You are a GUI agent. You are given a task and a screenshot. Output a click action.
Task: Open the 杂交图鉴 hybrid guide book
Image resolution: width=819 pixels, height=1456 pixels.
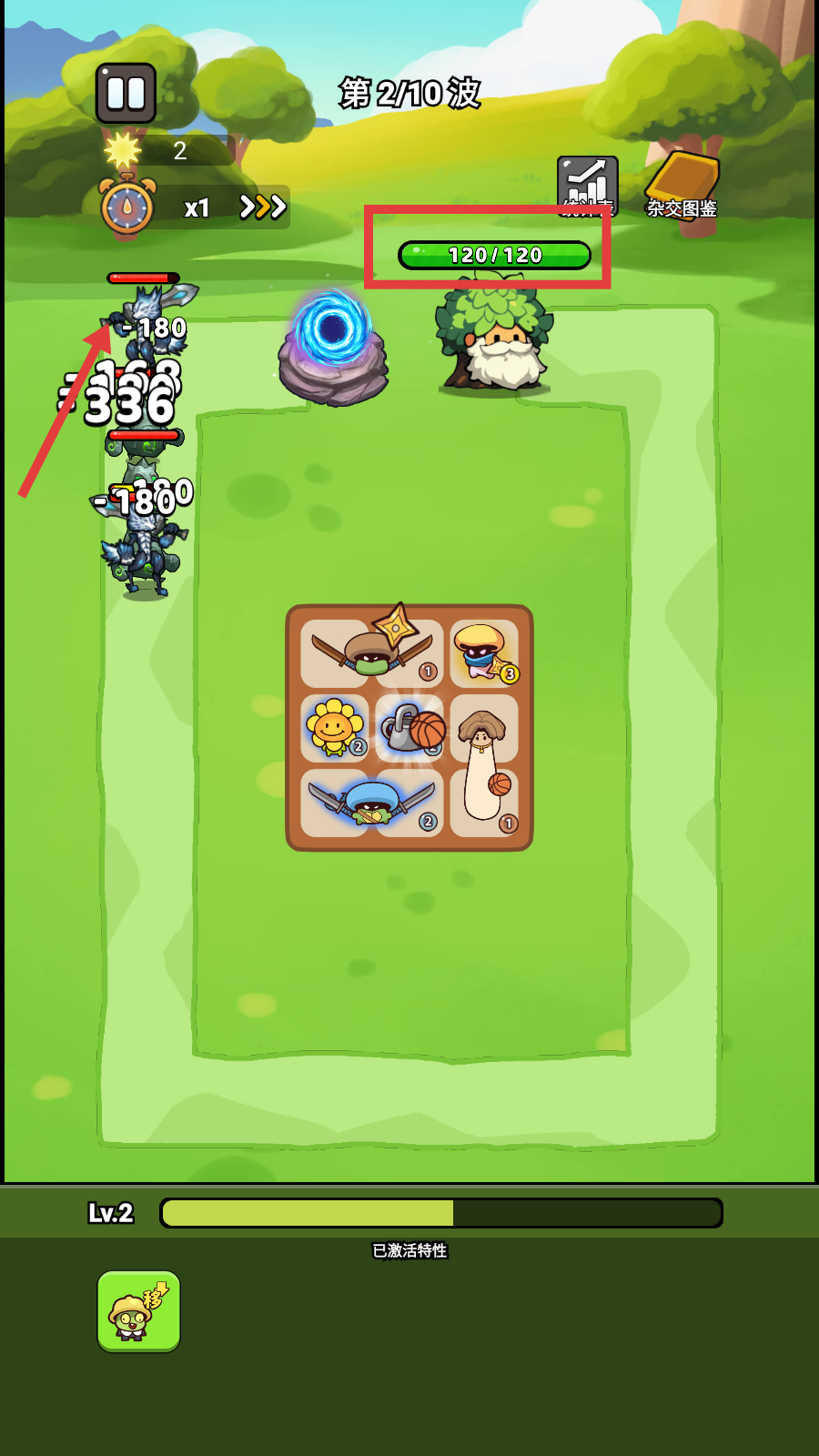[682, 187]
